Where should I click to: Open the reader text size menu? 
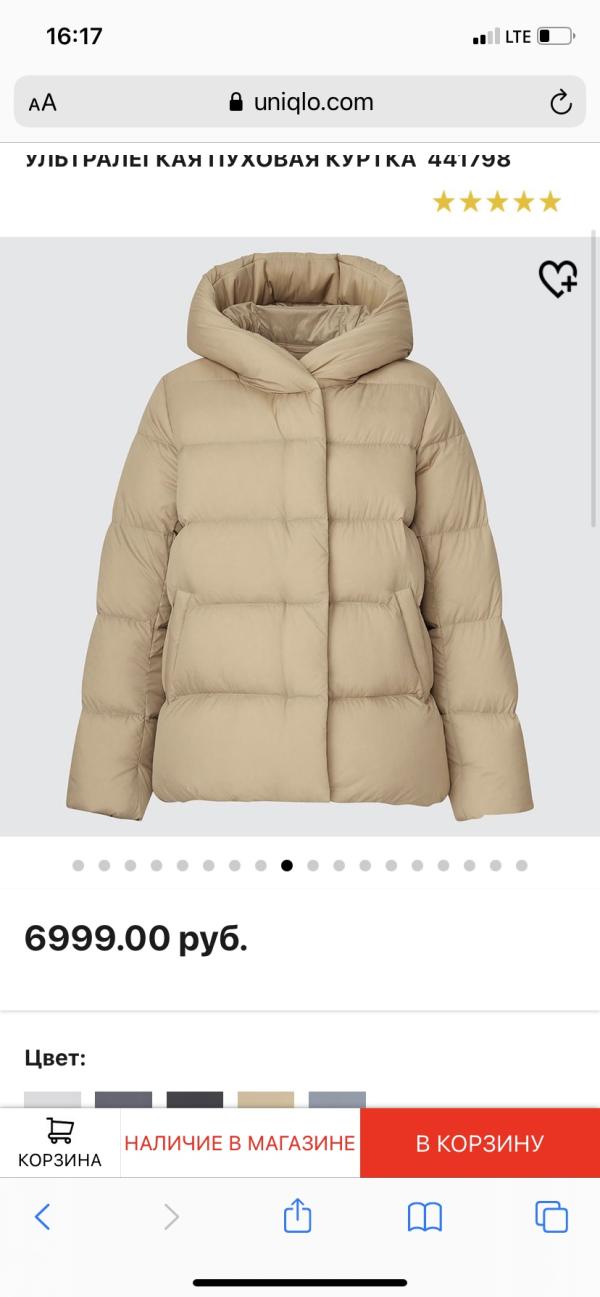pyautogui.click(x=43, y=103)
